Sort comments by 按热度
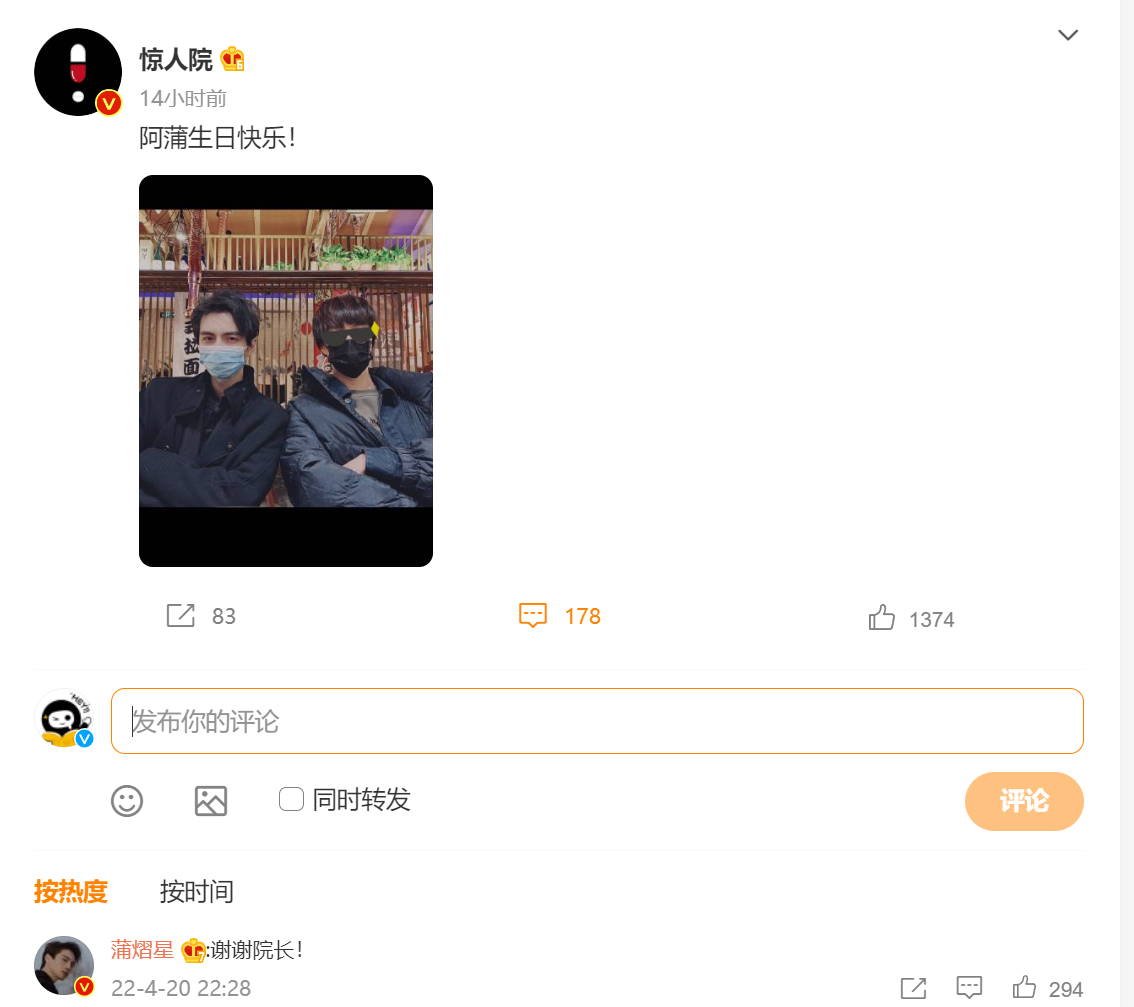 click(x=71, y=891)
